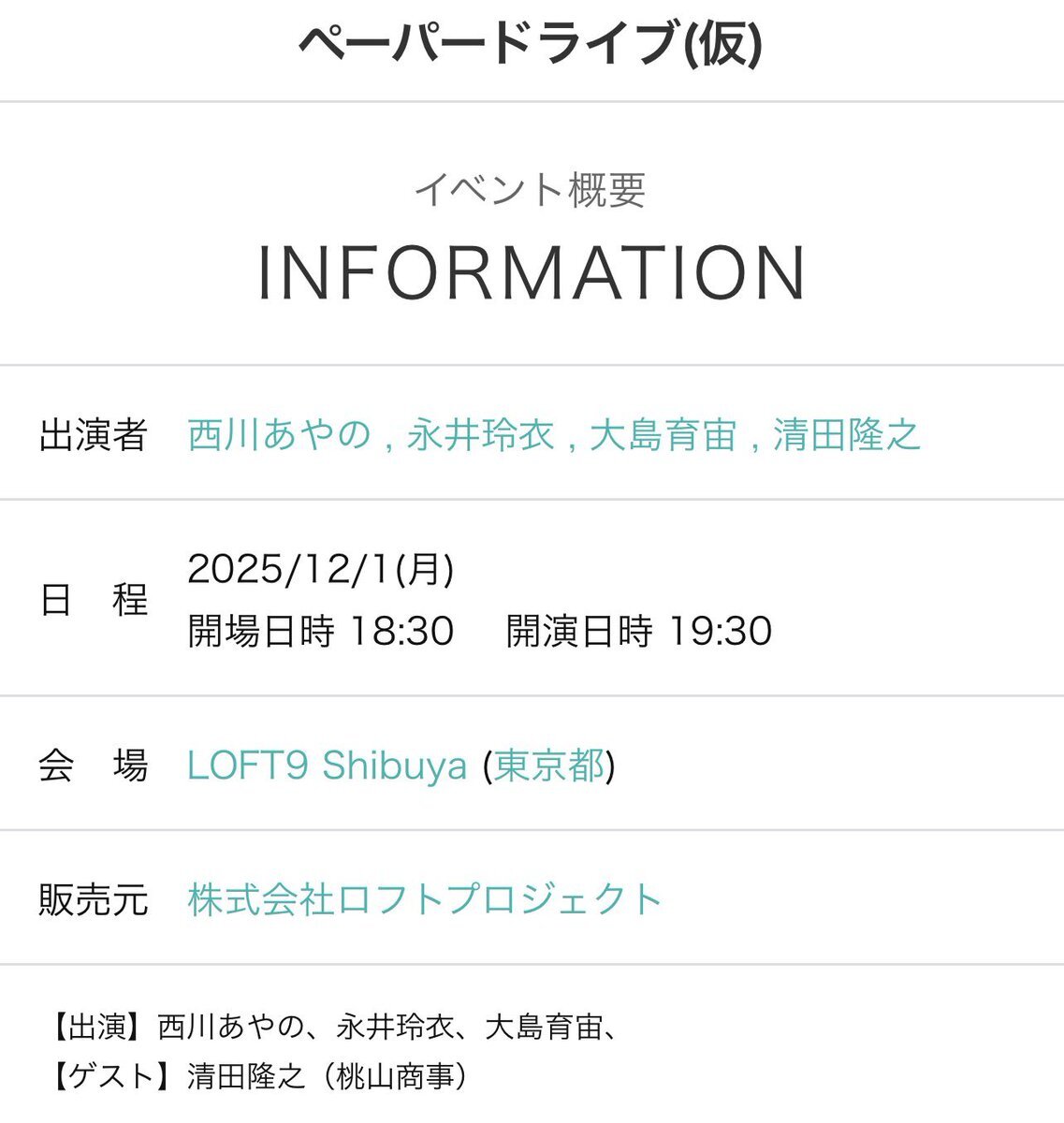The width and height of the screenshot is (1064, 1123).
Task: Tap the 清田隆之 performer link
Action: point(846,435)
